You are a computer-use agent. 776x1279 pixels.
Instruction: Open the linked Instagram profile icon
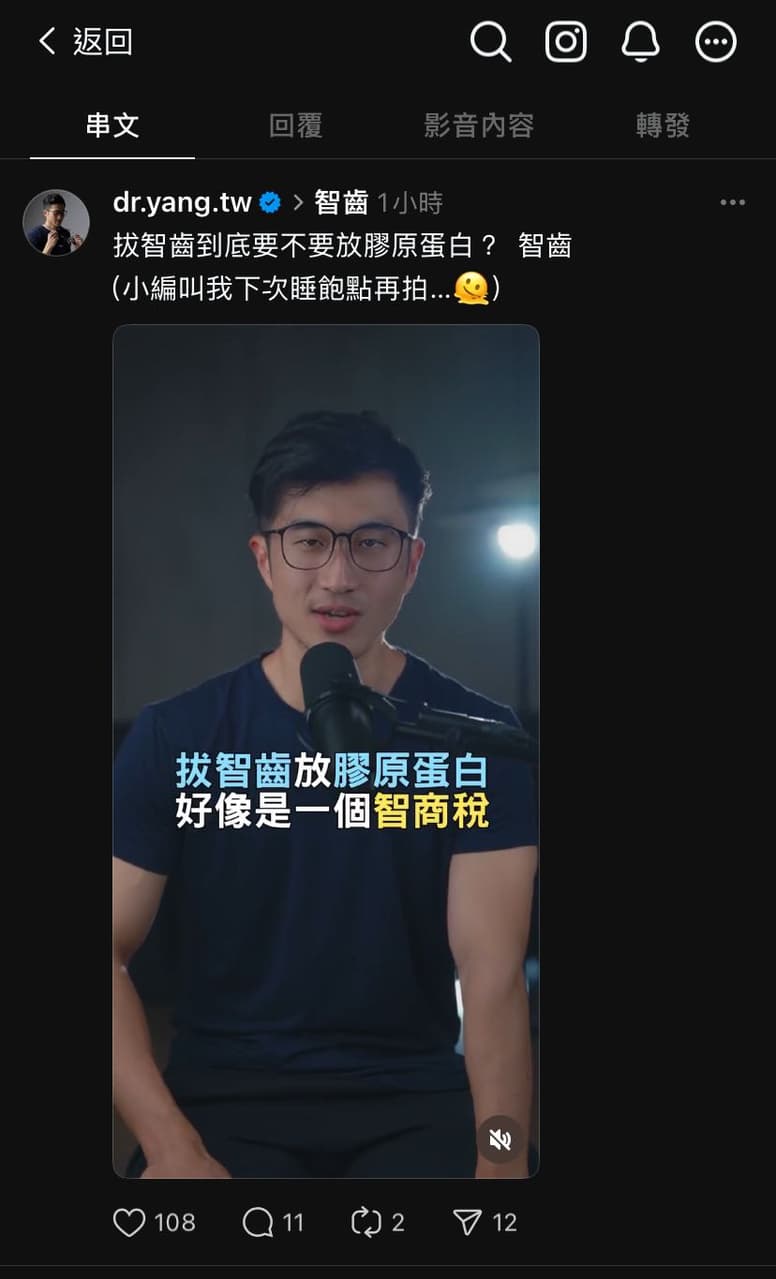[566, 42]
